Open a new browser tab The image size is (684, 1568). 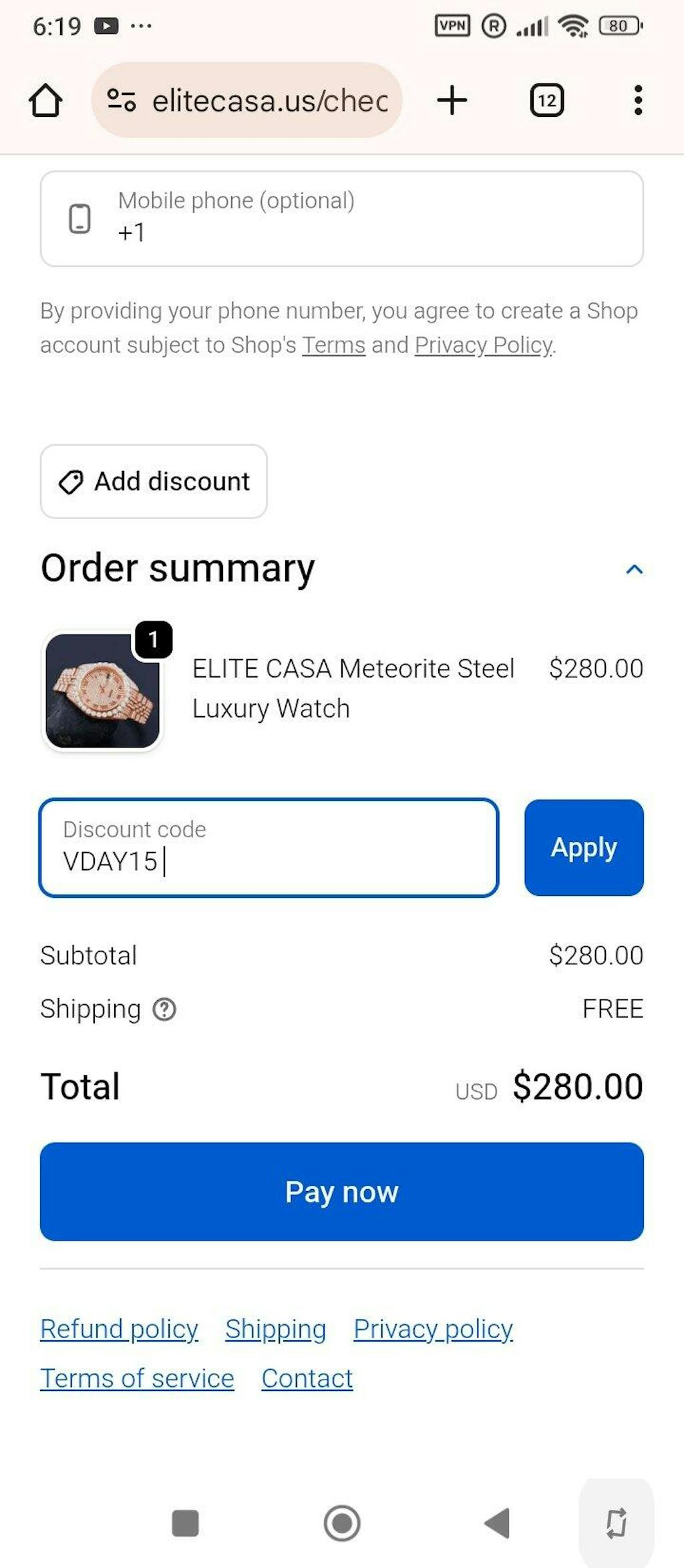pyautogui.click(x=452, y=100)
